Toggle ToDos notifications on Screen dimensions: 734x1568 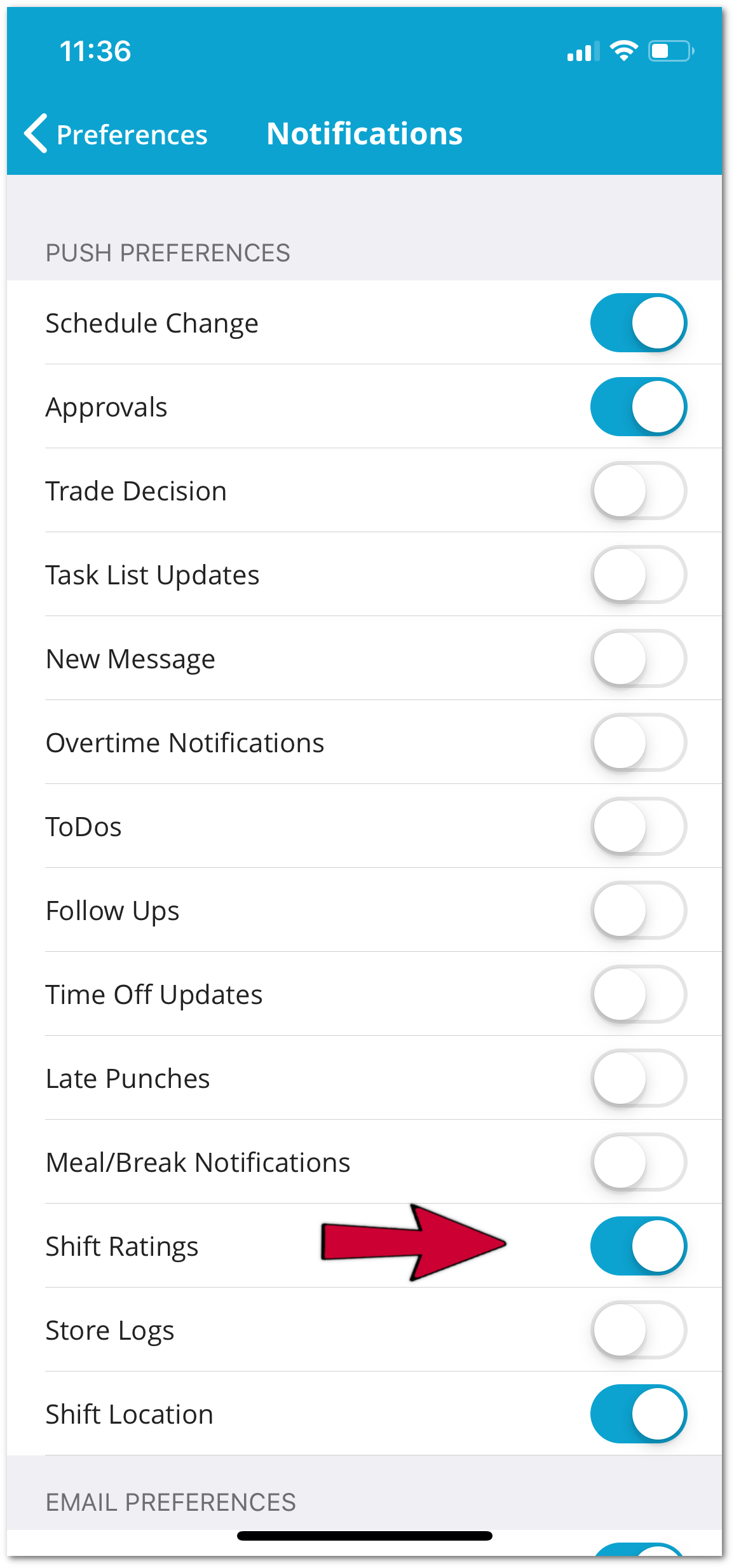638,827
